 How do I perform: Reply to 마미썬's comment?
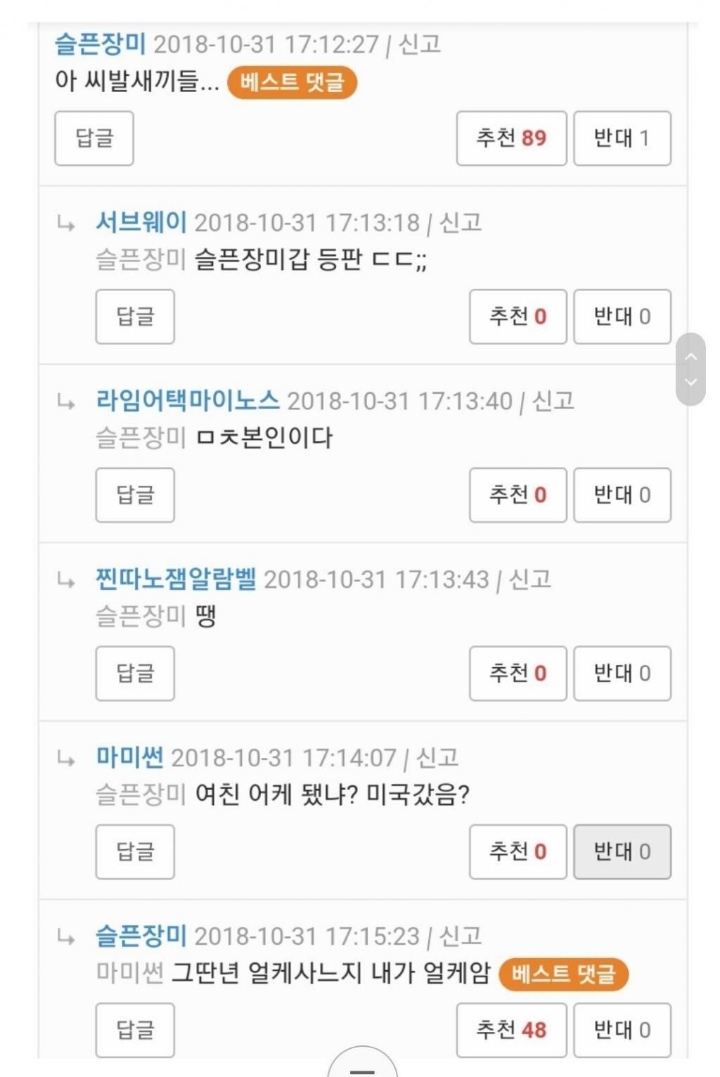(x=135, y=852)
